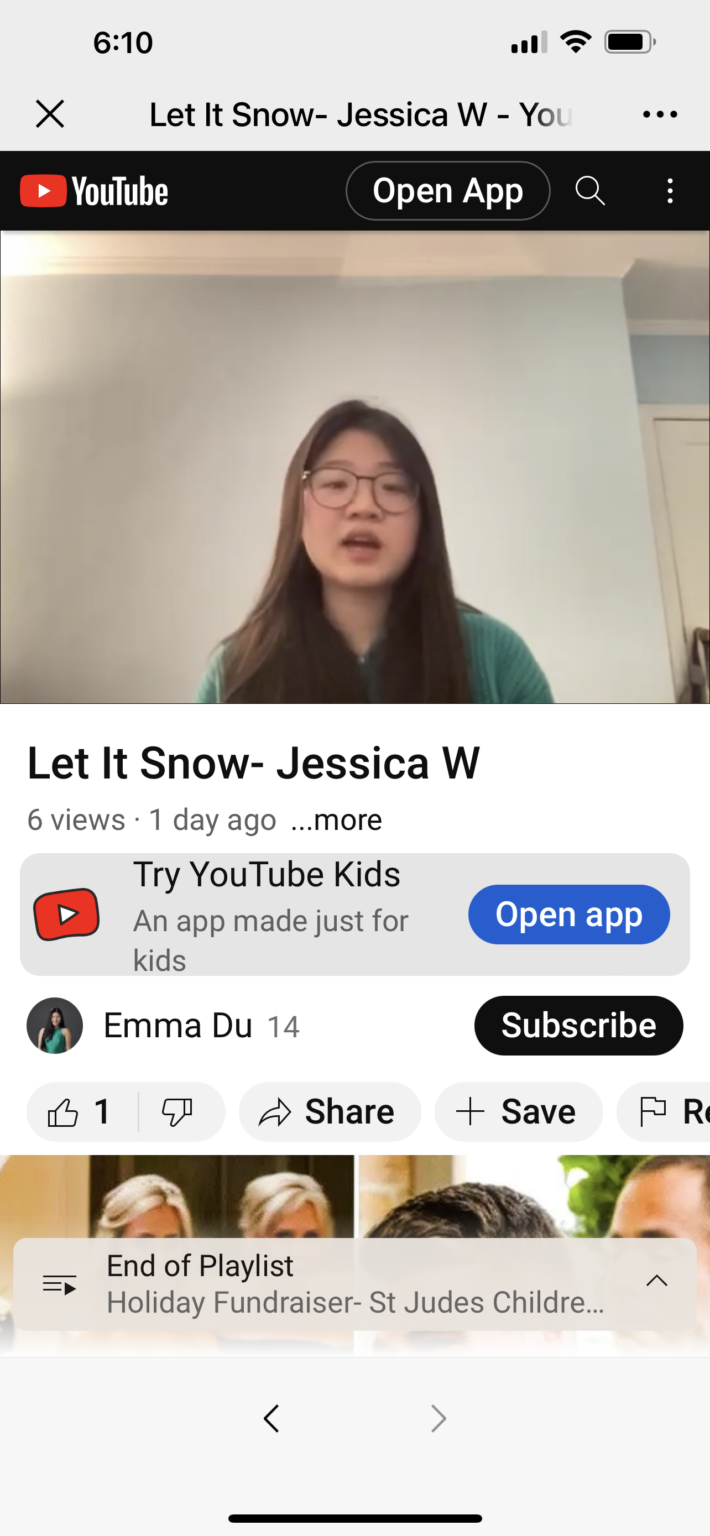Image resolution: width=710 pixels, height=1536 pixels.
Task: Open app for YouTube Kids
Action: point(569,914)
